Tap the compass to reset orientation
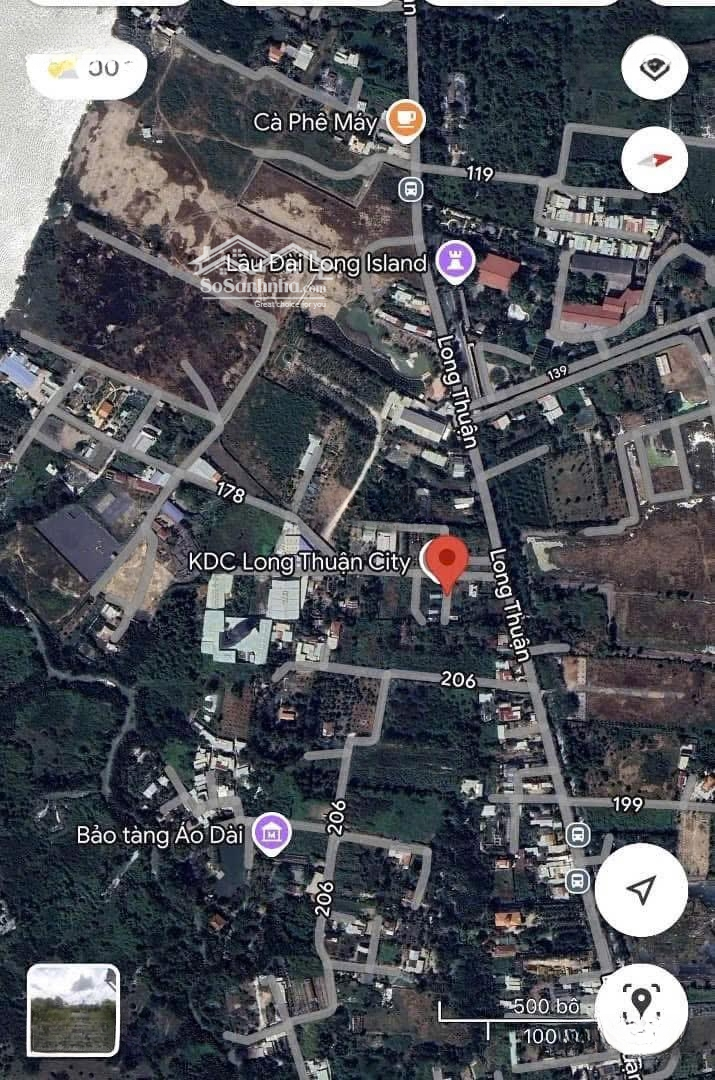715x1080 pixels. click(x=654, y=160)
